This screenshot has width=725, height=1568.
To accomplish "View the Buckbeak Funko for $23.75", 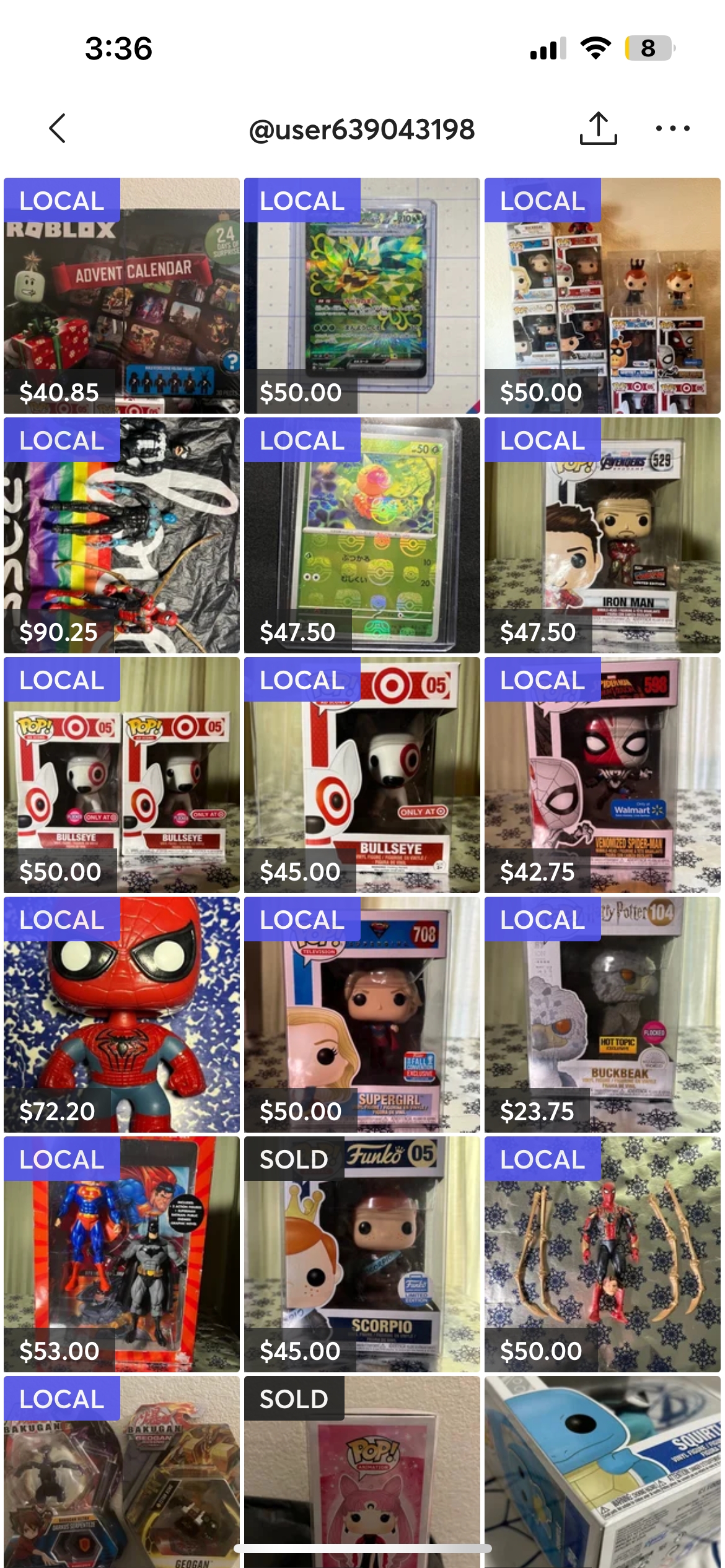I will [x=602, y=1015].
